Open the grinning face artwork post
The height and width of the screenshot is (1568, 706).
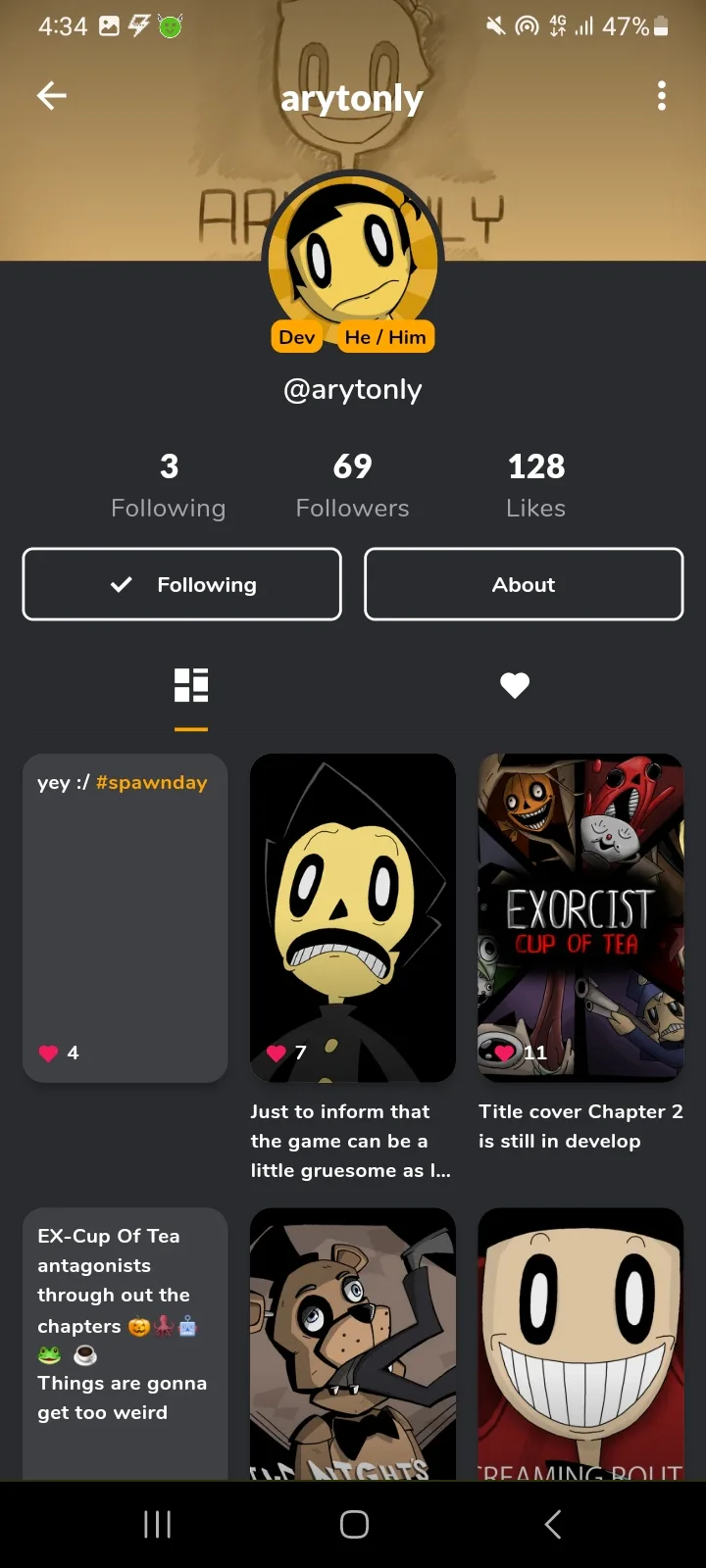coord(580,1344)
